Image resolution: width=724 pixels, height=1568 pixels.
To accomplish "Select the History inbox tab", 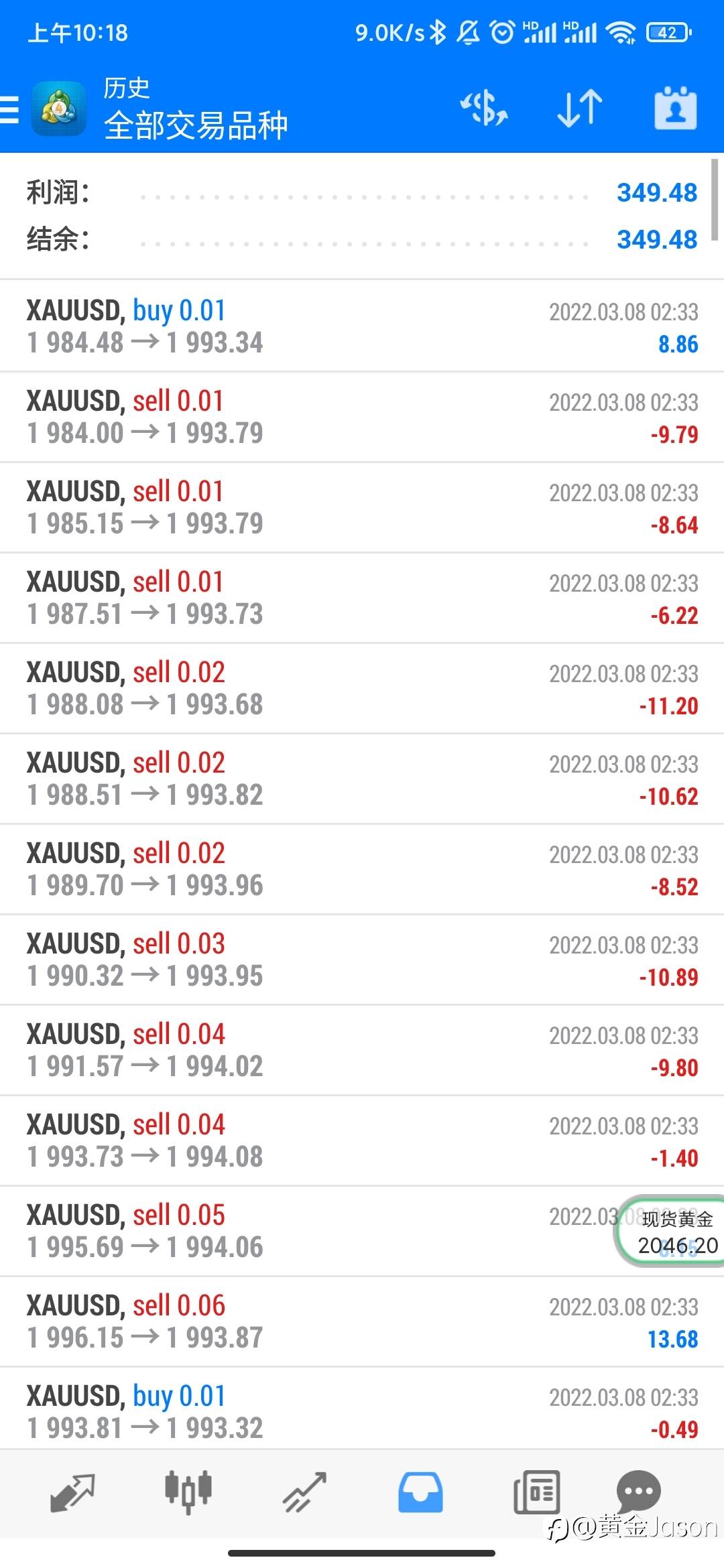I will coord(420,1493).
